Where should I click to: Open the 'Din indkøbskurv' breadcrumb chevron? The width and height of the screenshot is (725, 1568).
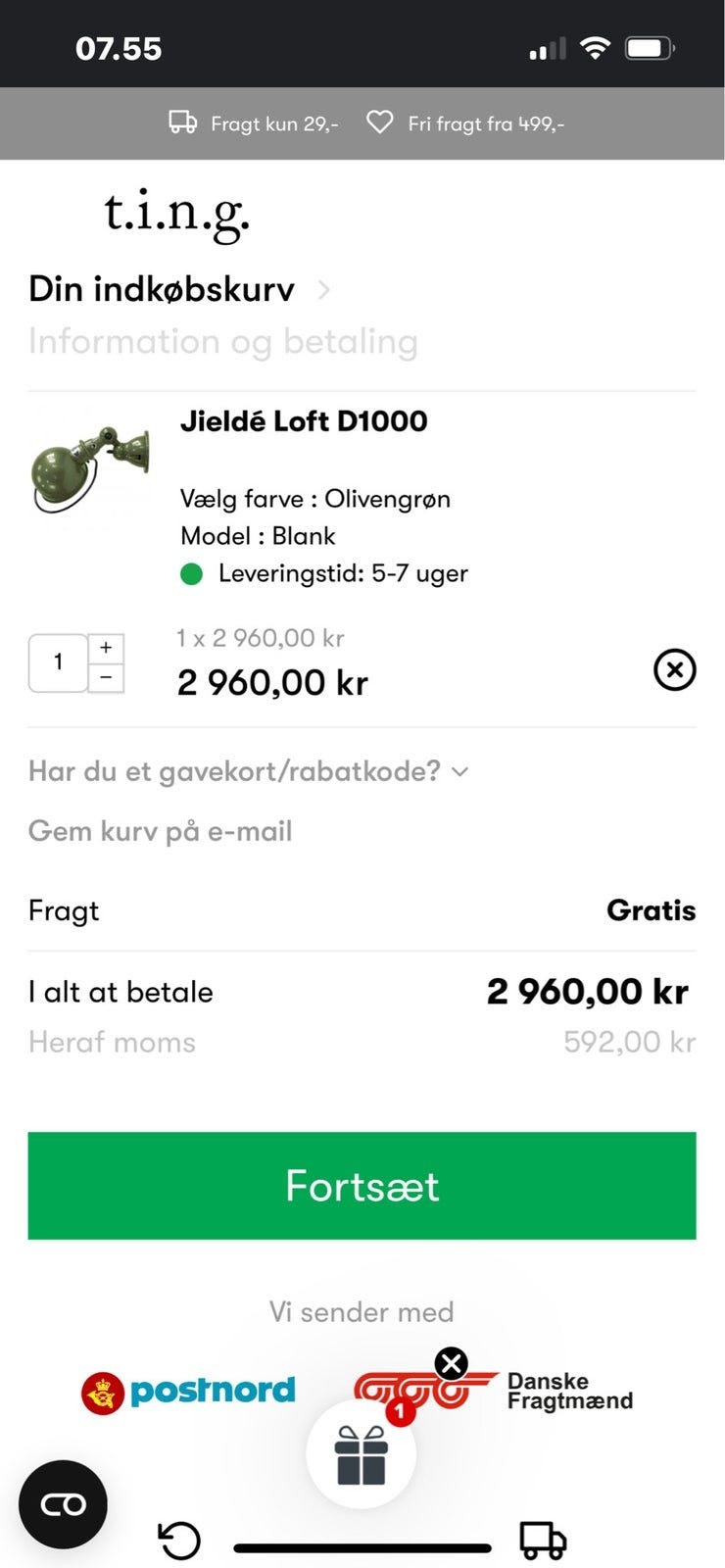pos(324,290)
